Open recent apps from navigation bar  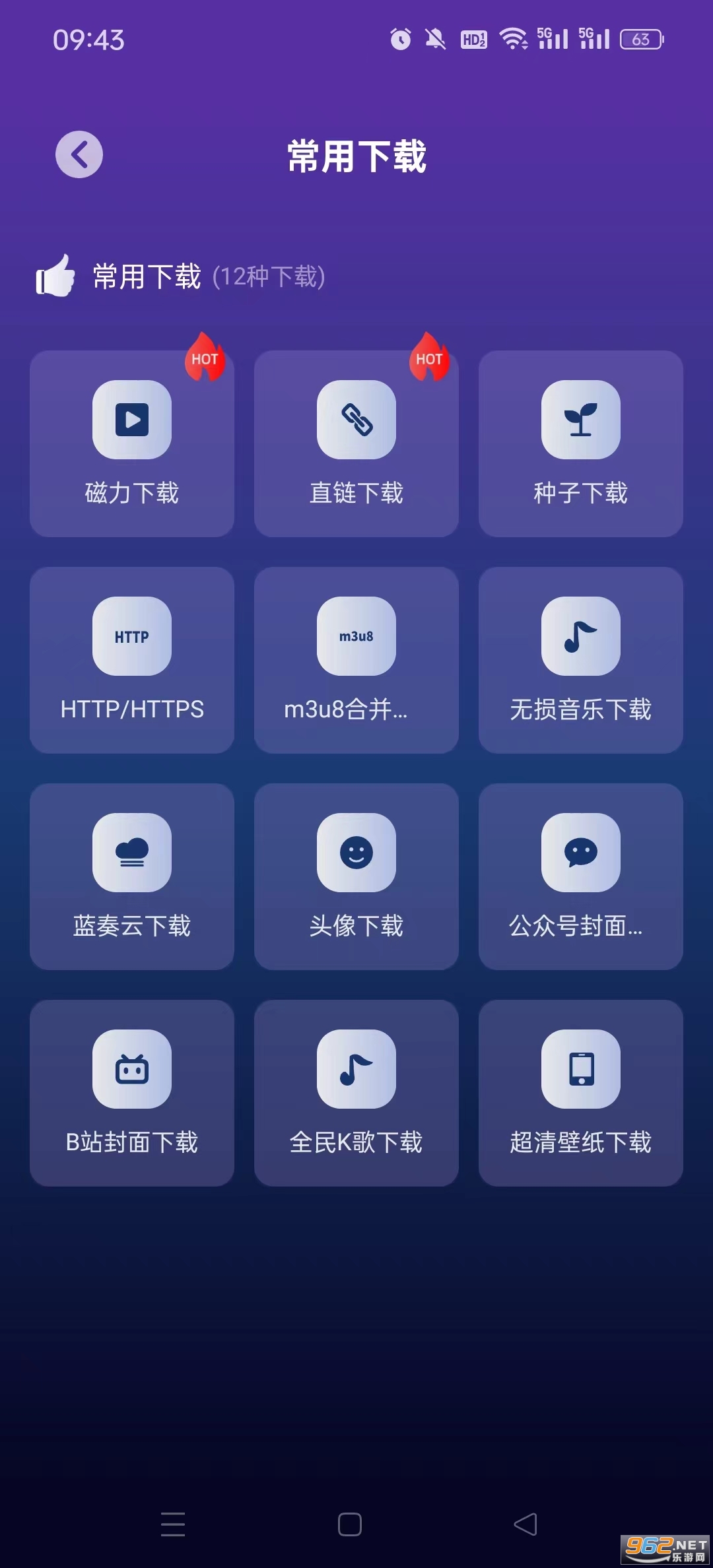tap(173, 1524)
